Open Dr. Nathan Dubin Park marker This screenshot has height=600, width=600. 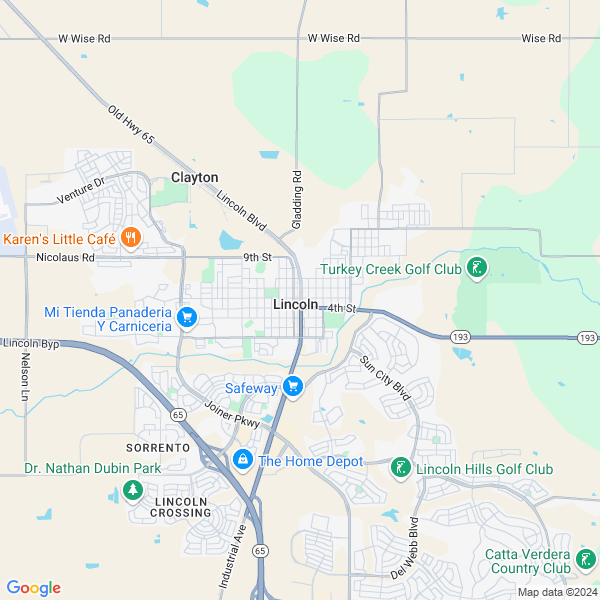pos(132,489)
